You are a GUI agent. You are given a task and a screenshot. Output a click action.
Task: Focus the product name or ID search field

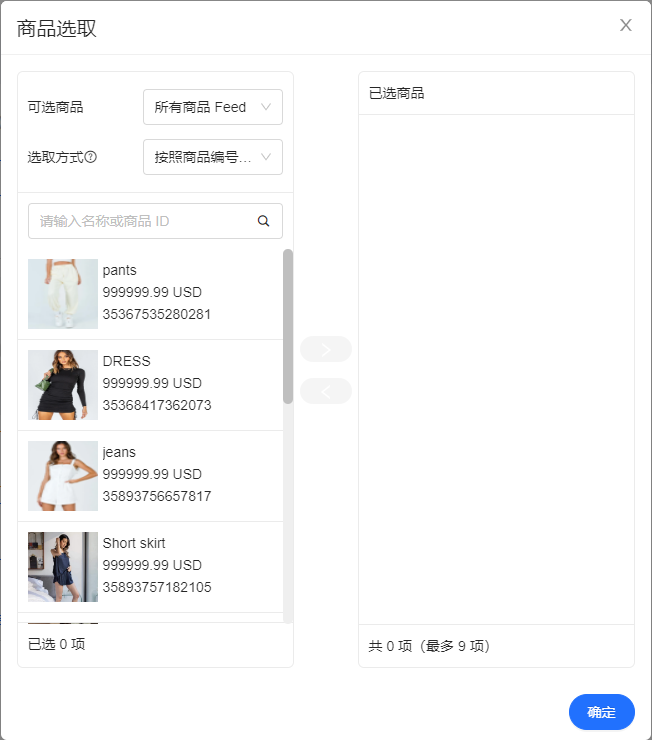pyautogui.click(x=145, y=221)
